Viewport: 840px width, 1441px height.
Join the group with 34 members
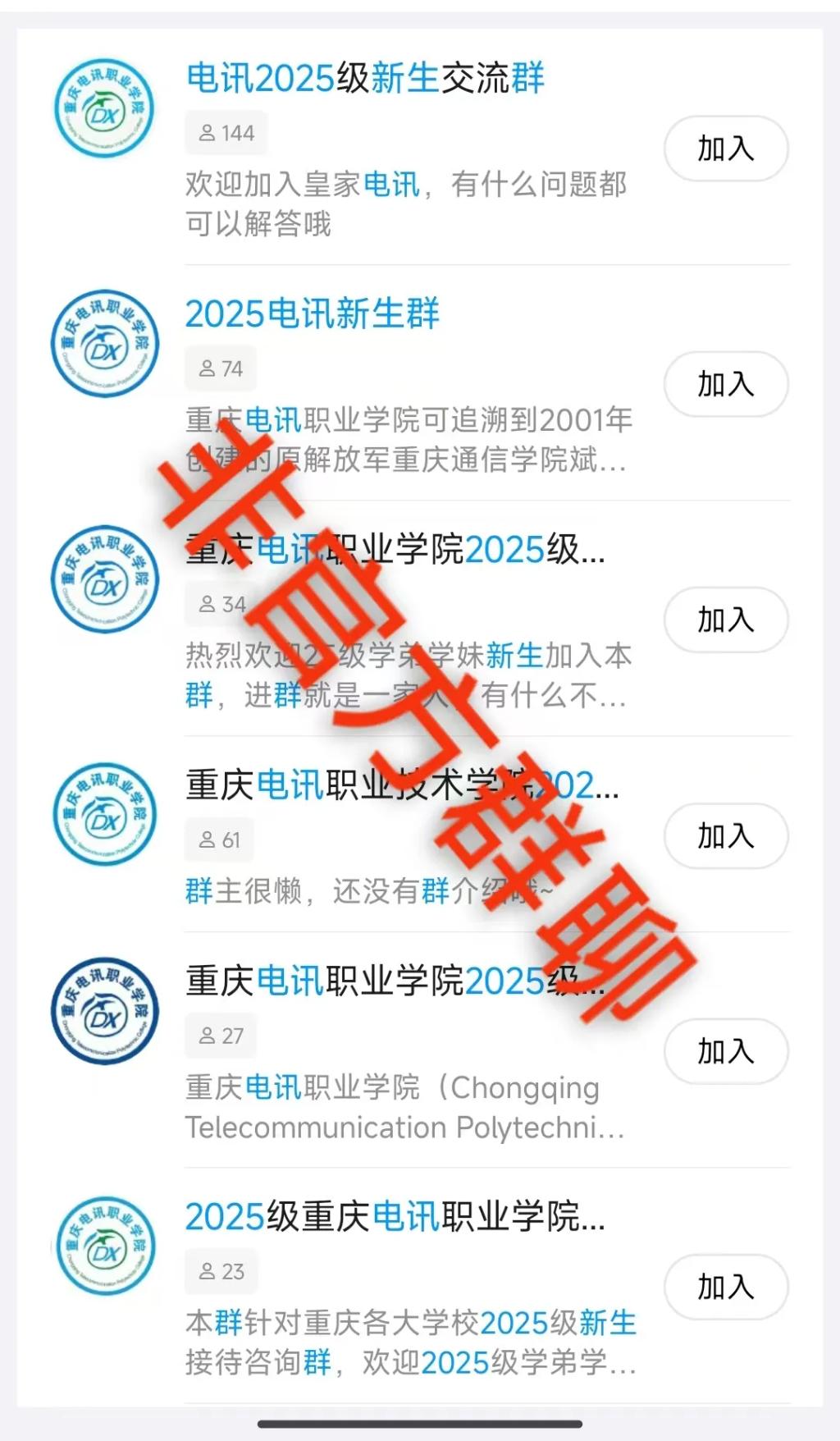tap(725, 620)
